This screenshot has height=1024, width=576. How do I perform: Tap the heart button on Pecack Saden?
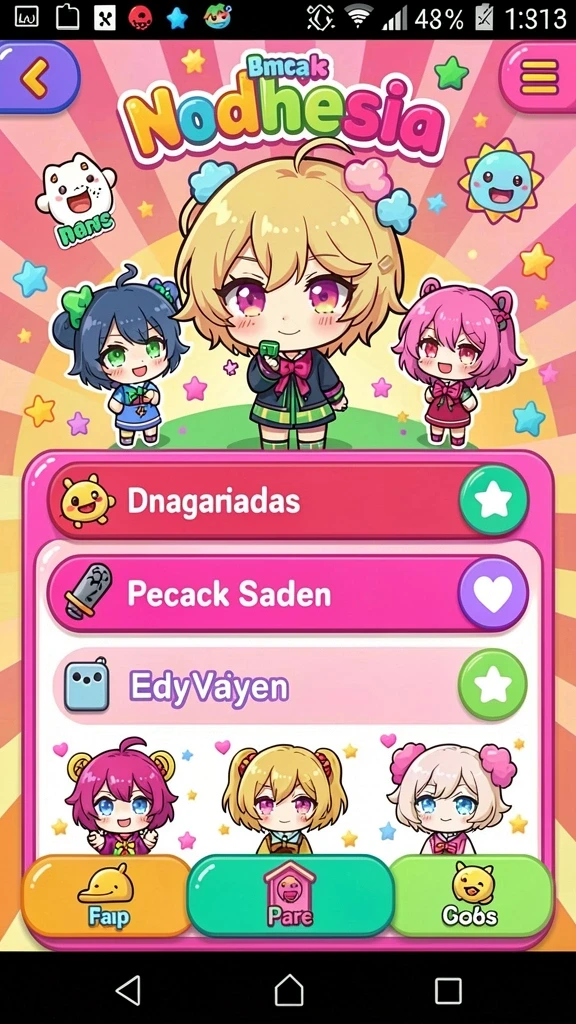493,594
